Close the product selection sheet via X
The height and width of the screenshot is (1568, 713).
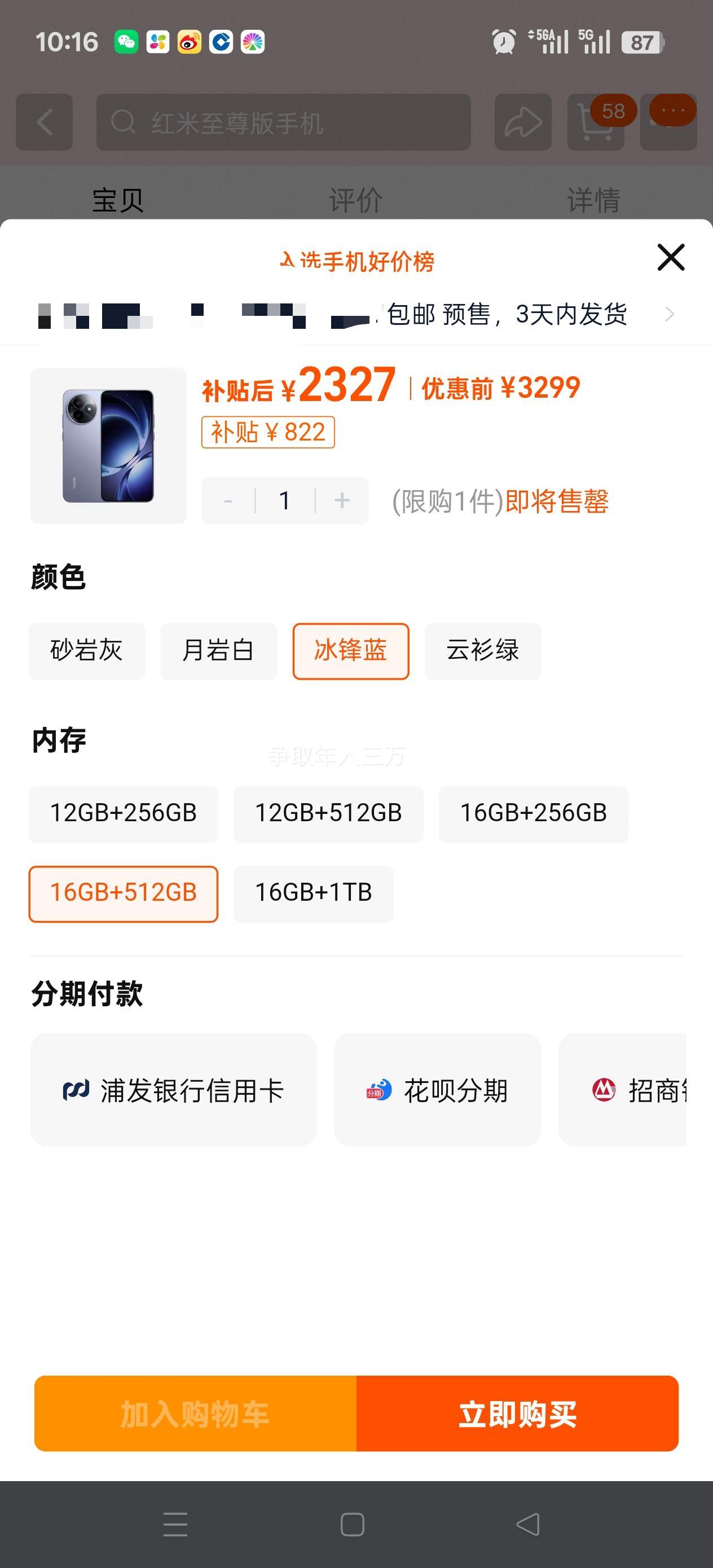point(670,257)
